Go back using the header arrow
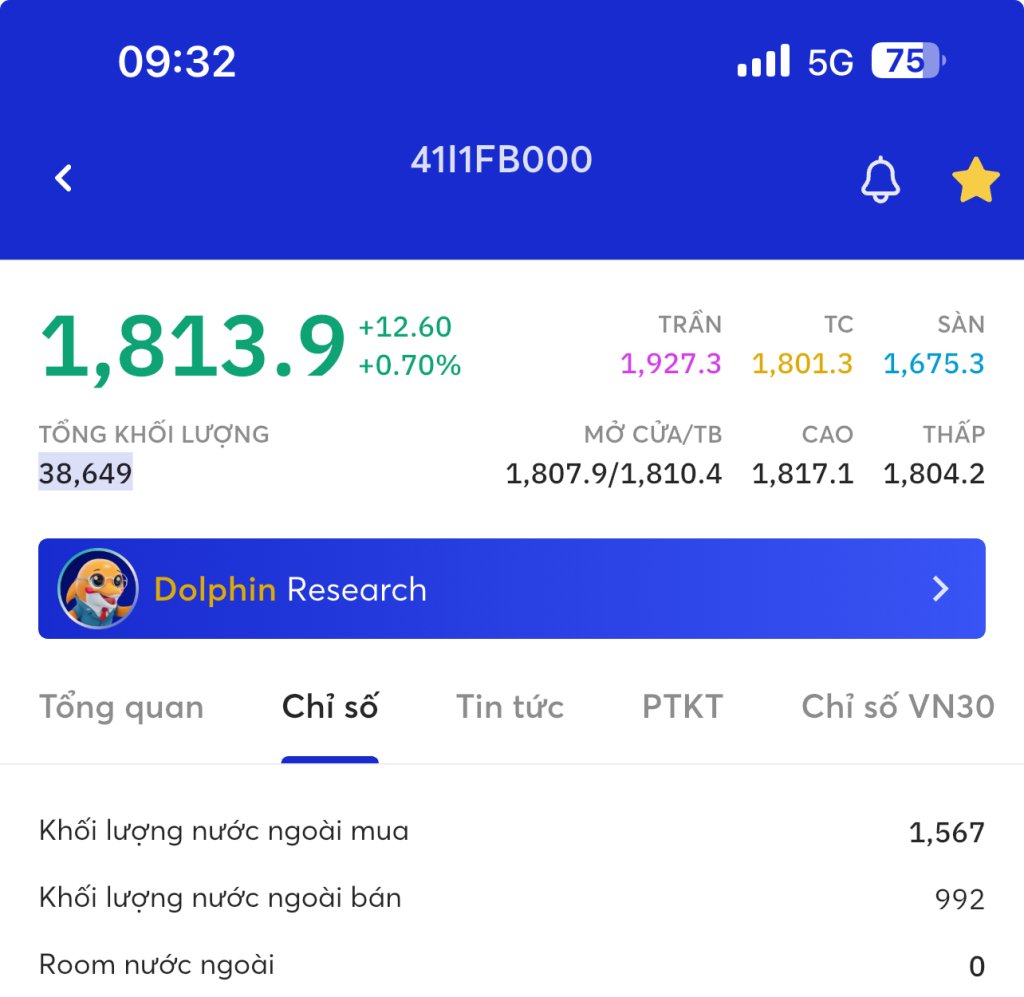This screenshot has width=1024, height=997. point(64,179)
